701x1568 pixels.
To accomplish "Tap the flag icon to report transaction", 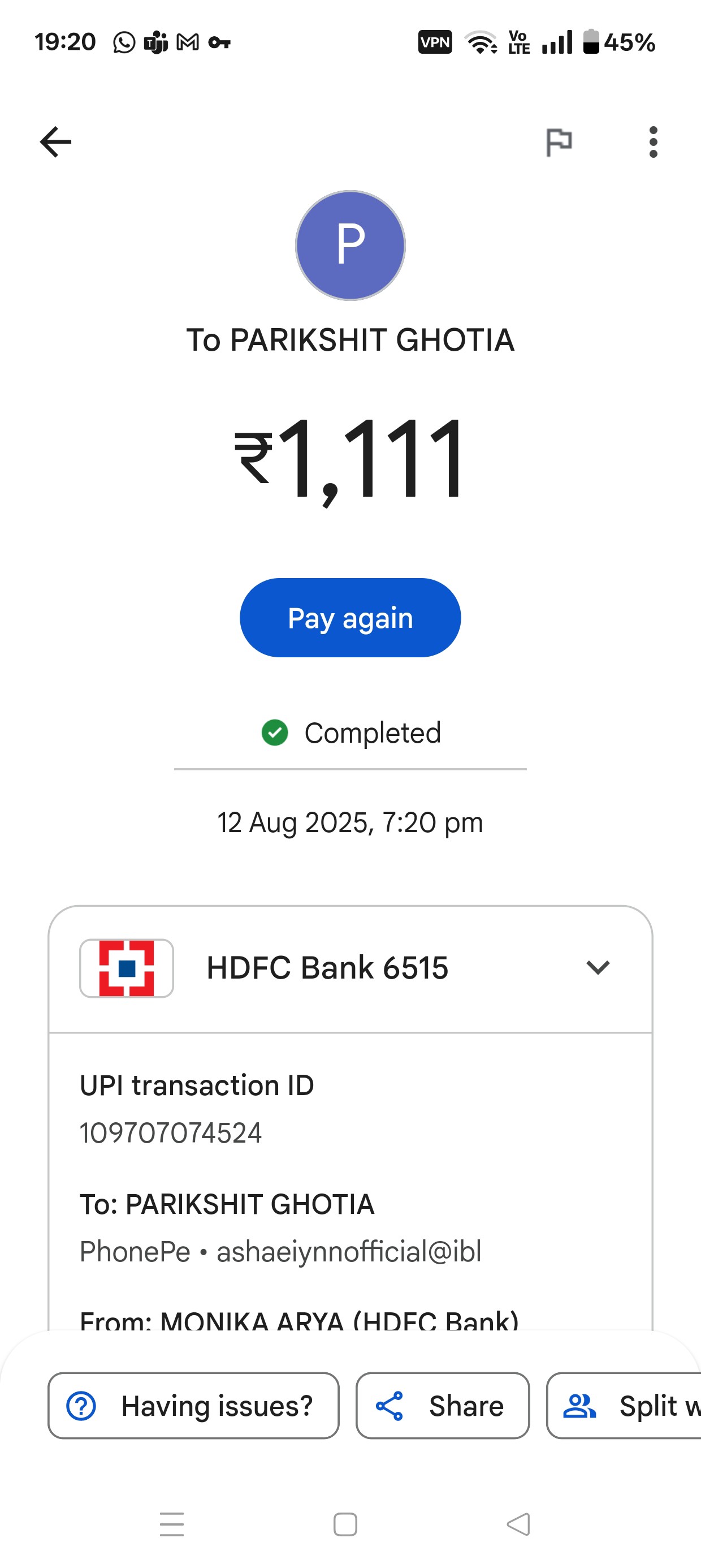I will point(559,143).
